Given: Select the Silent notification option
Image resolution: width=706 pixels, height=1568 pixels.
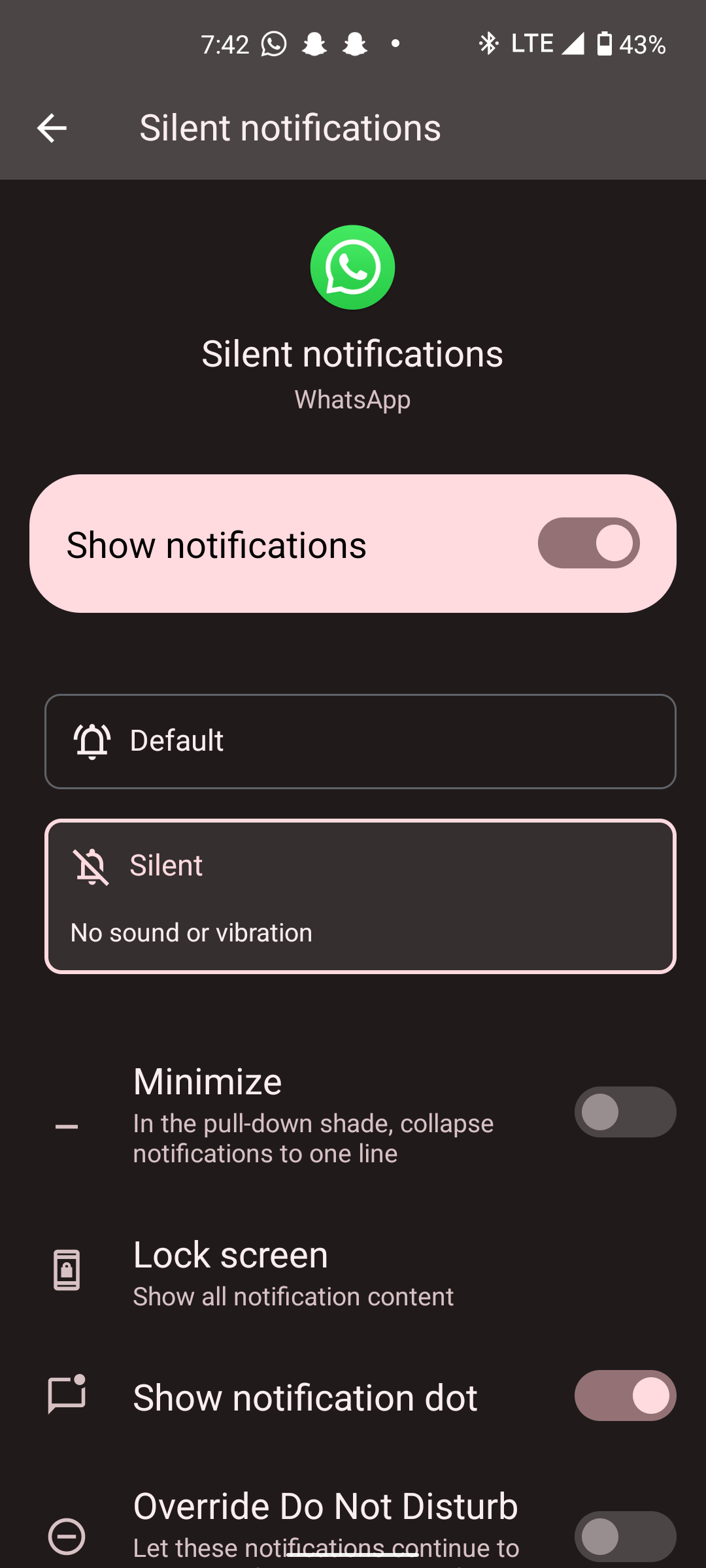Looking at the screenshot, I should [359, 894].
